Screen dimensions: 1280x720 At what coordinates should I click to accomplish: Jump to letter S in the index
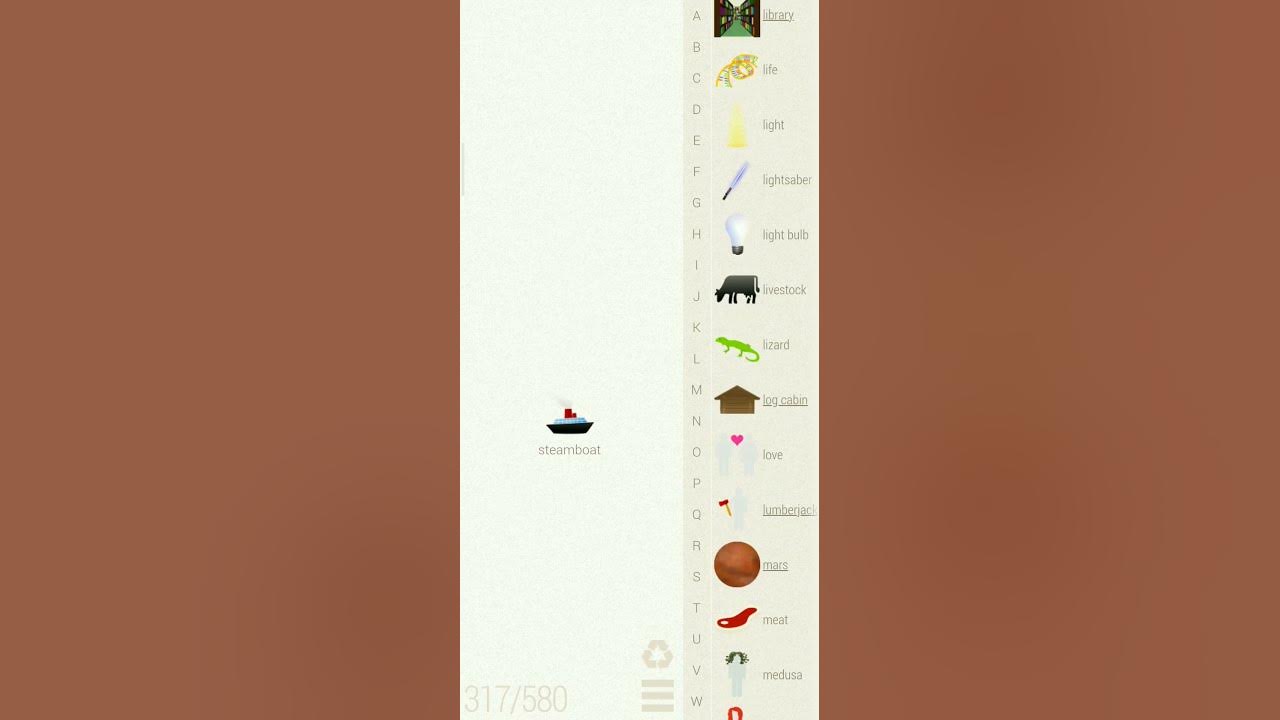point(697,577)
